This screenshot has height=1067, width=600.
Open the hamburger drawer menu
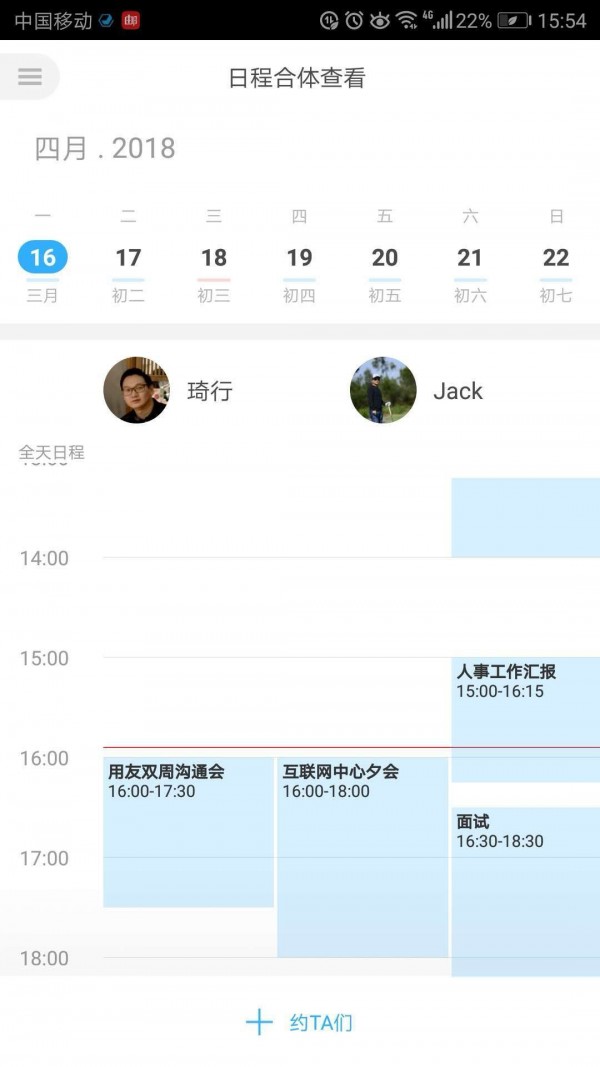coord(30,77)
